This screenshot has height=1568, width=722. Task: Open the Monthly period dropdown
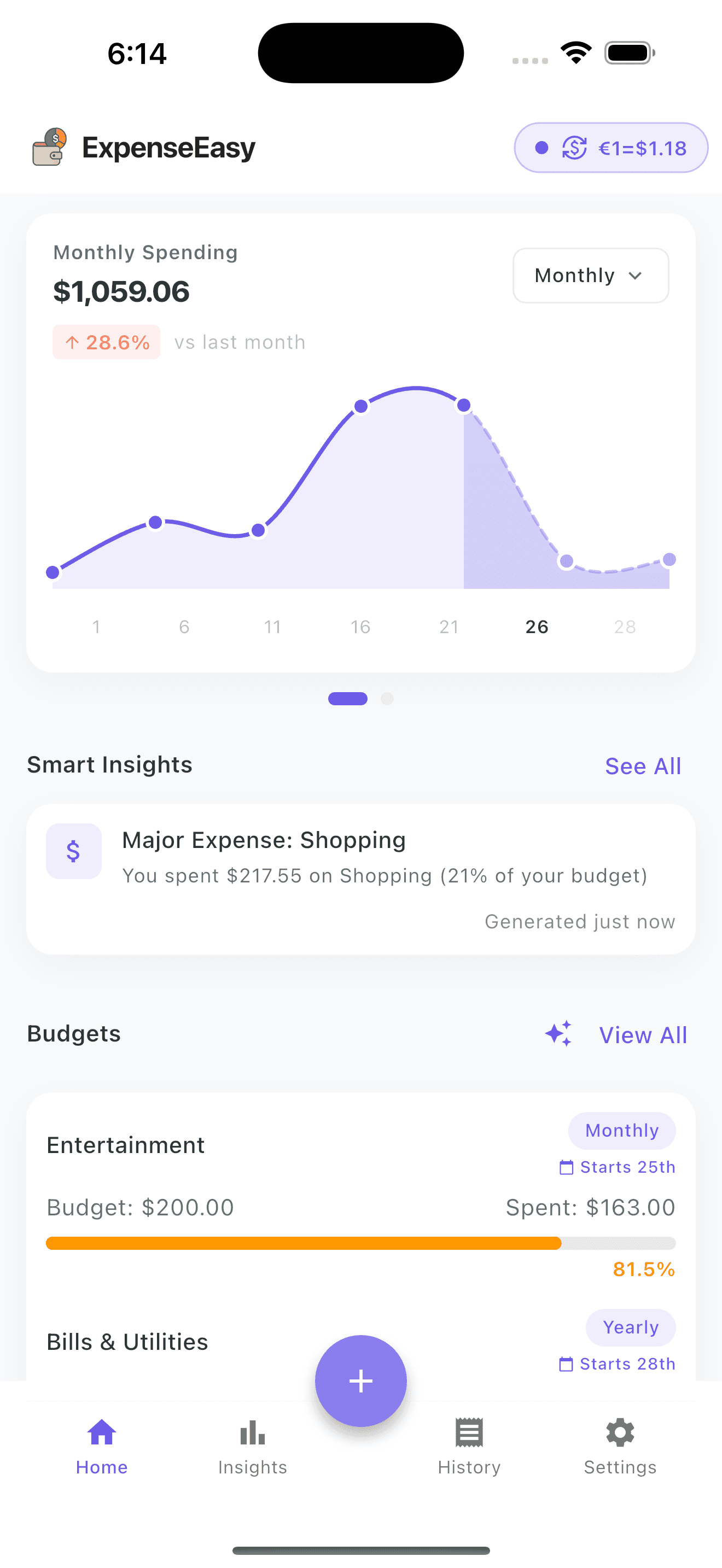tap(590, 275)
